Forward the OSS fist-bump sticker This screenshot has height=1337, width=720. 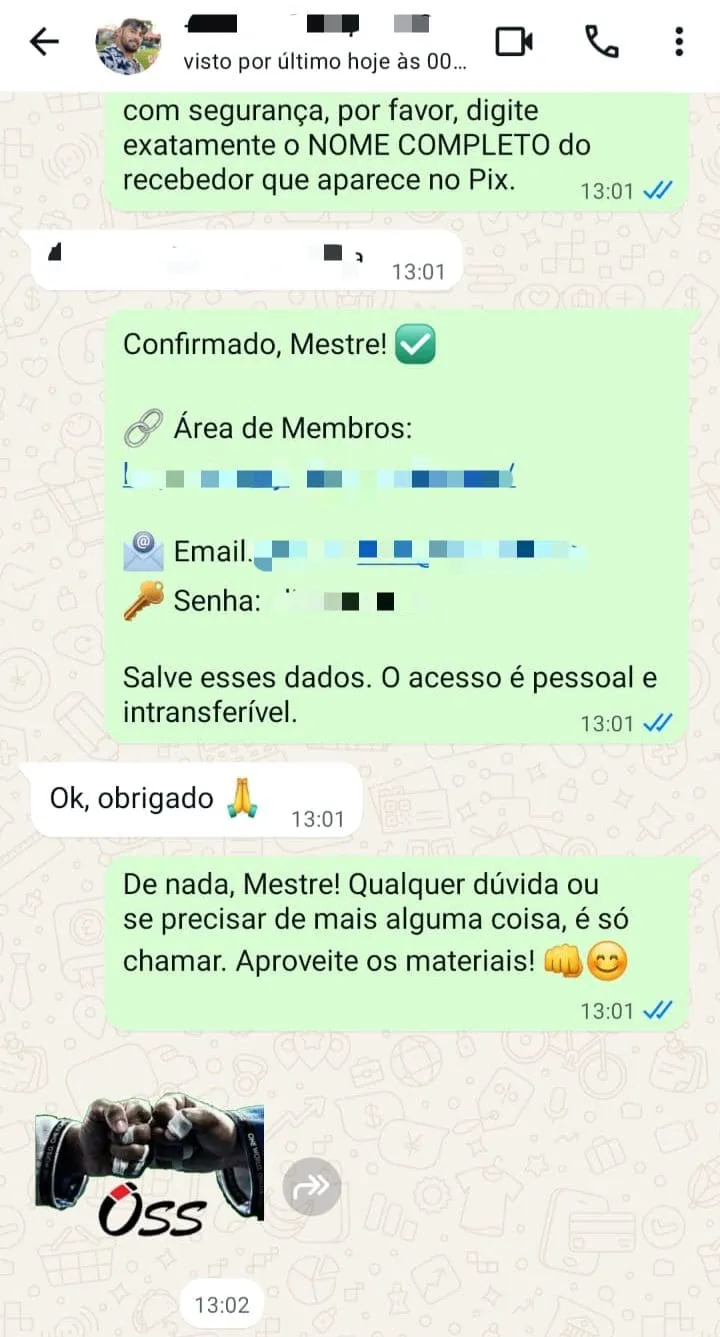click(311, 1186)
